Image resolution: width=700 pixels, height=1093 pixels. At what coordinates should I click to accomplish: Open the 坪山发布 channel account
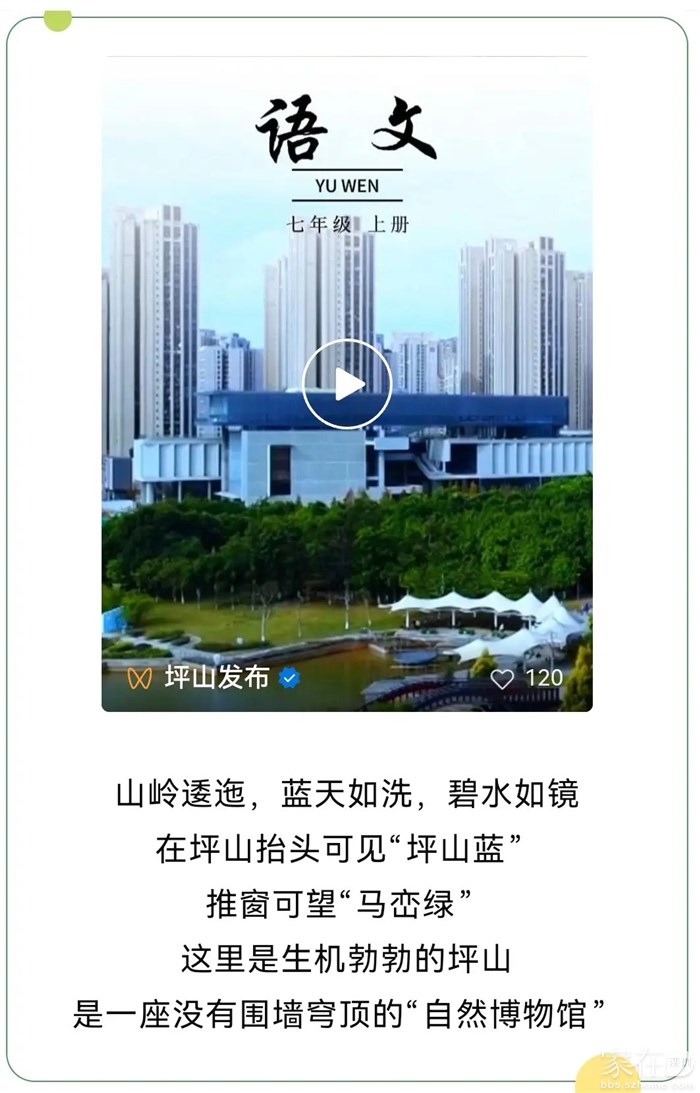[x=216, y=677]
